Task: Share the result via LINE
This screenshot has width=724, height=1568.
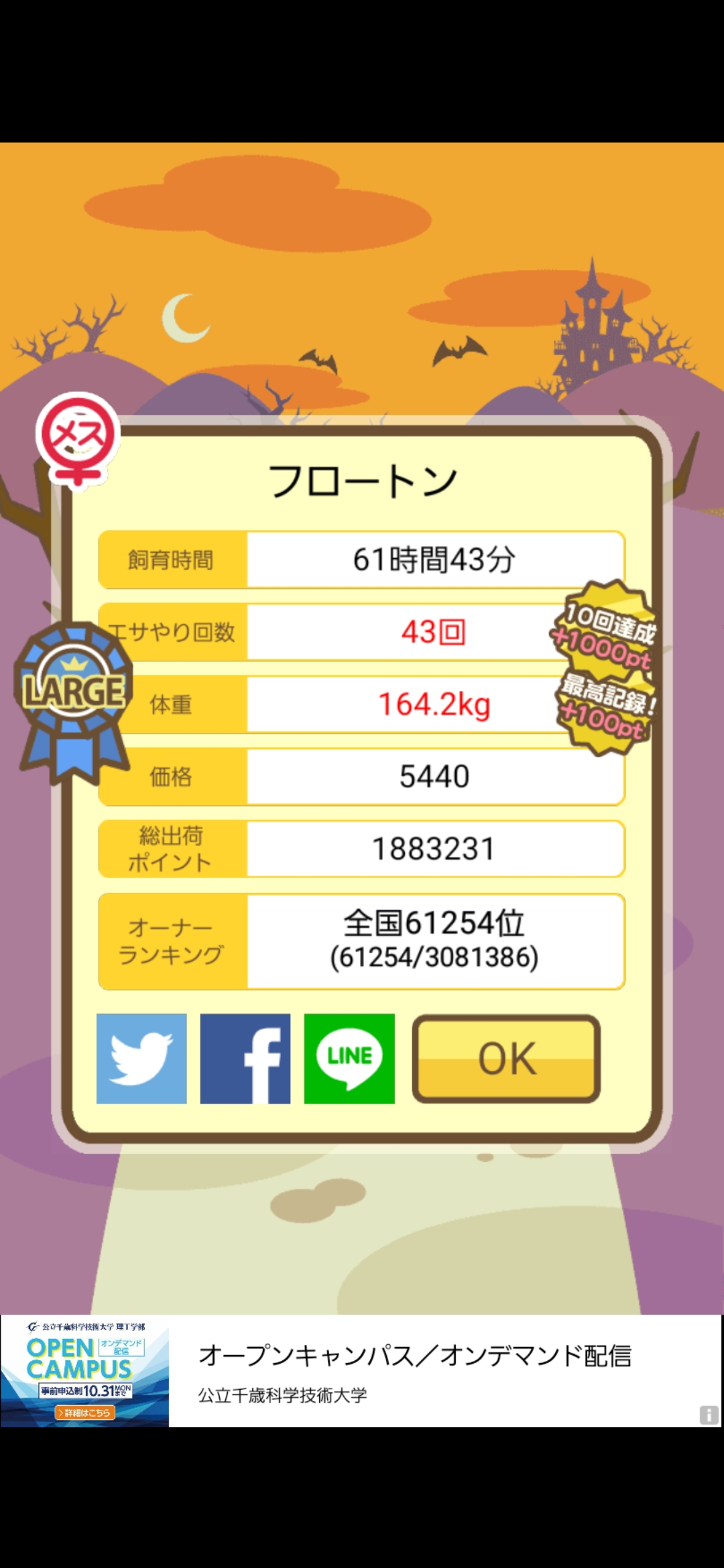Action: tap(349, 1058)
